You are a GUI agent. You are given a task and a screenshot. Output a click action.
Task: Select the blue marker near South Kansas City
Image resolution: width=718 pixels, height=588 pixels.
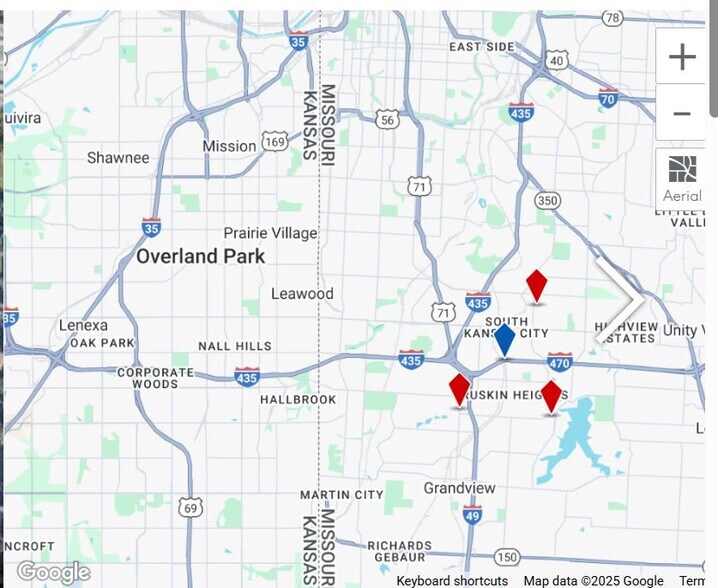coord(505,340)
